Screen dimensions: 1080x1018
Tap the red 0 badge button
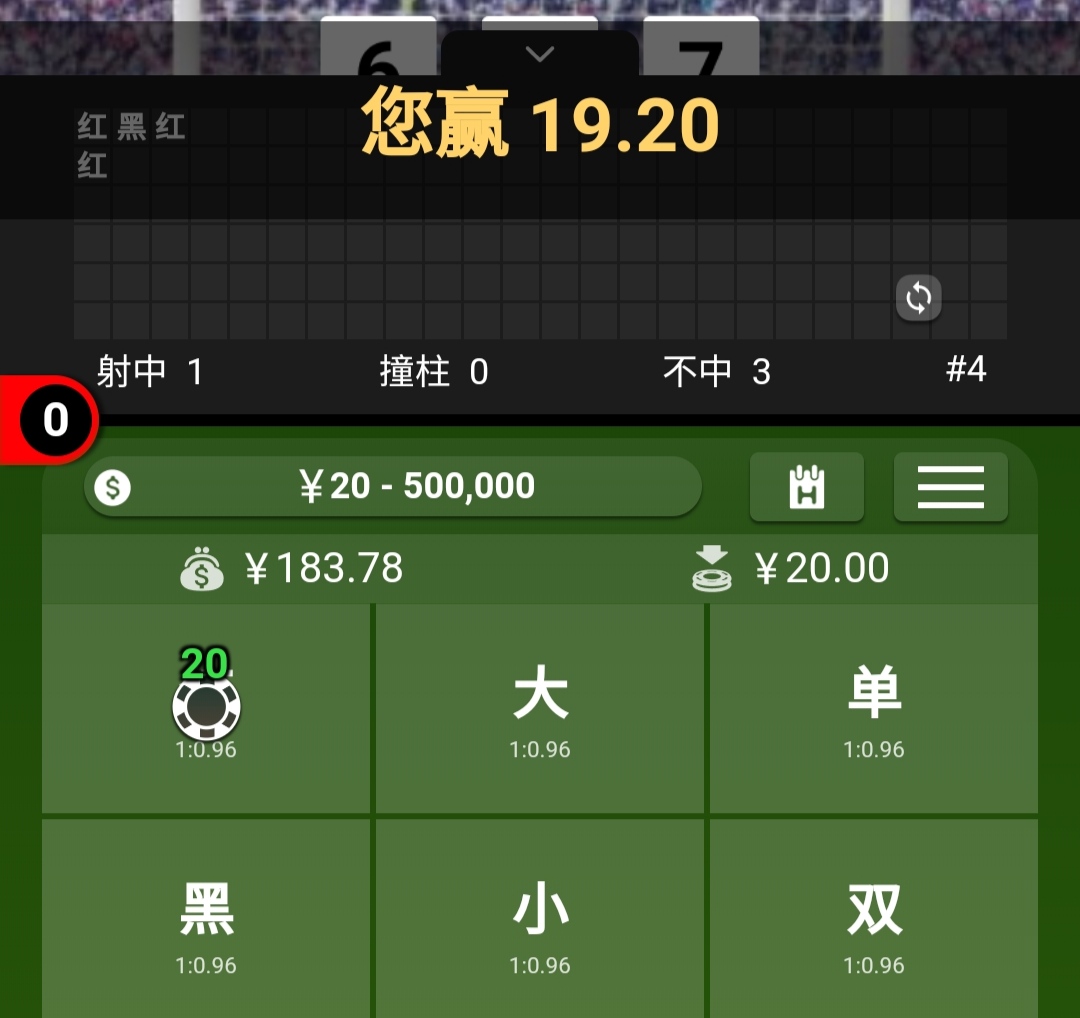[52, 420]
